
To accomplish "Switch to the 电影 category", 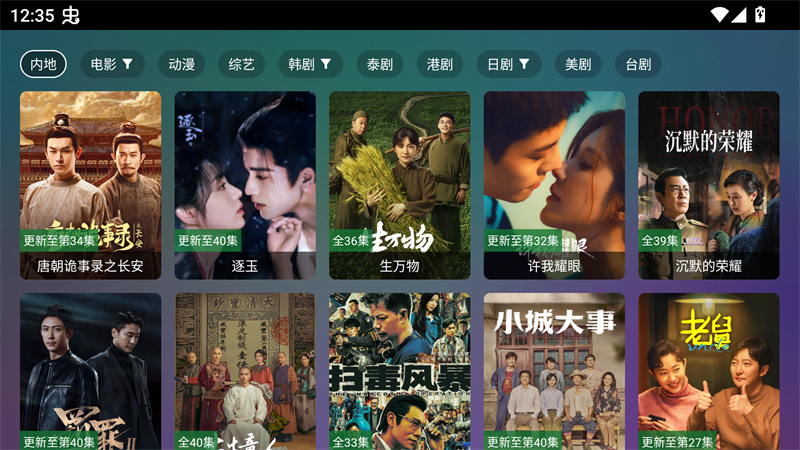I will pos(111,64).
